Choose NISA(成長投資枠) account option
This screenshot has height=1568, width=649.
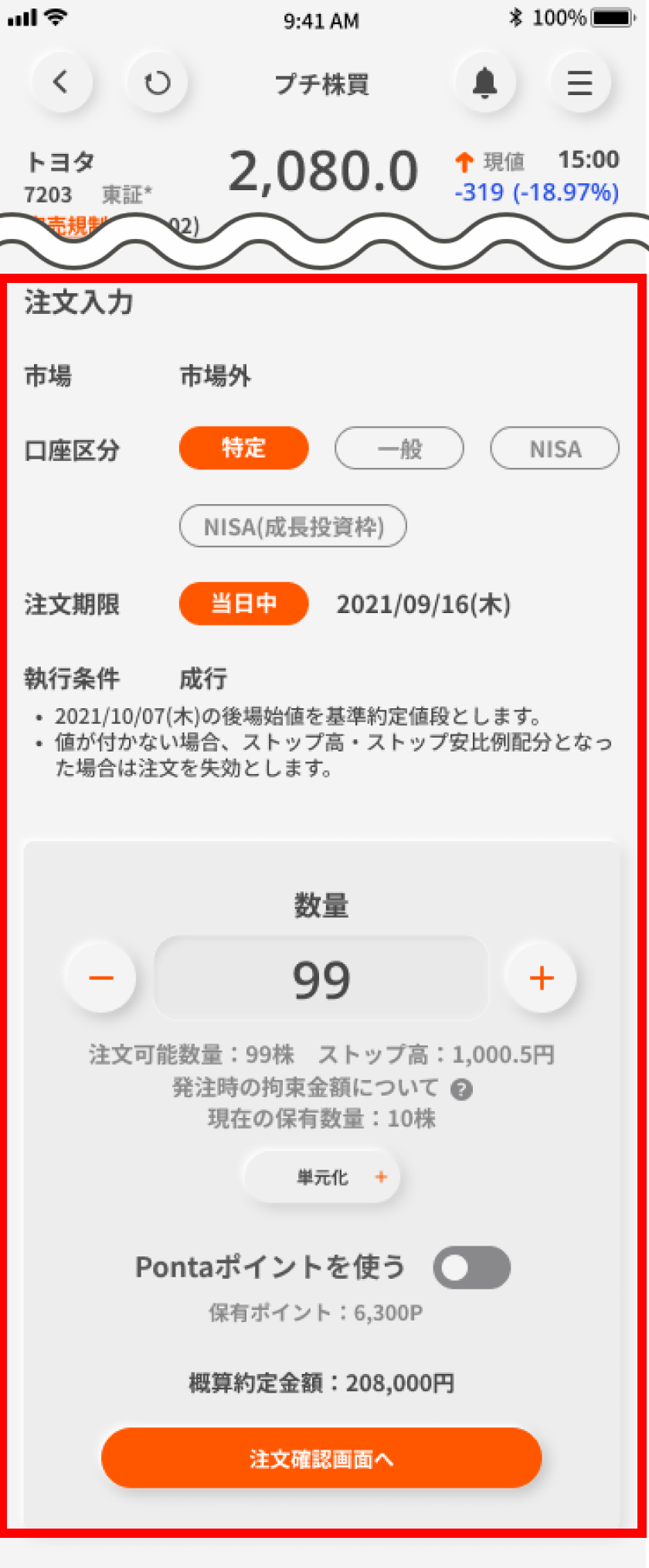tap(293, 527)
